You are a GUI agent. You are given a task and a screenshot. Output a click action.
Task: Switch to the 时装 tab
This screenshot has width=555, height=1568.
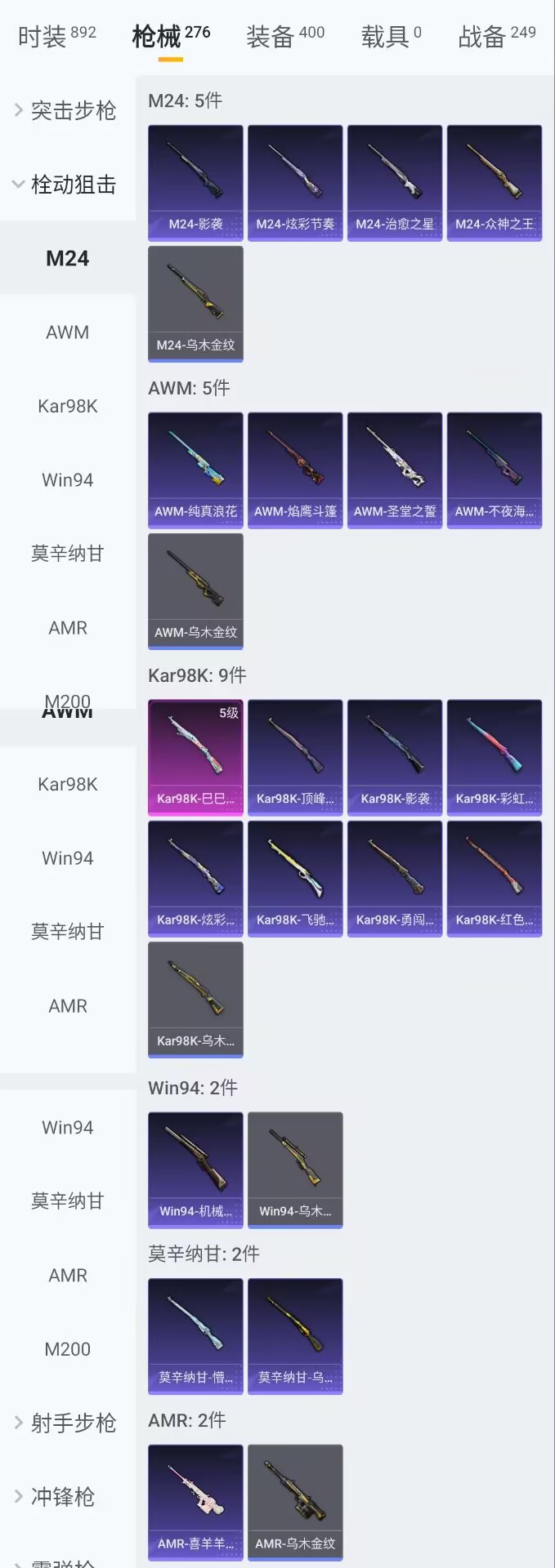pos(56,37)
